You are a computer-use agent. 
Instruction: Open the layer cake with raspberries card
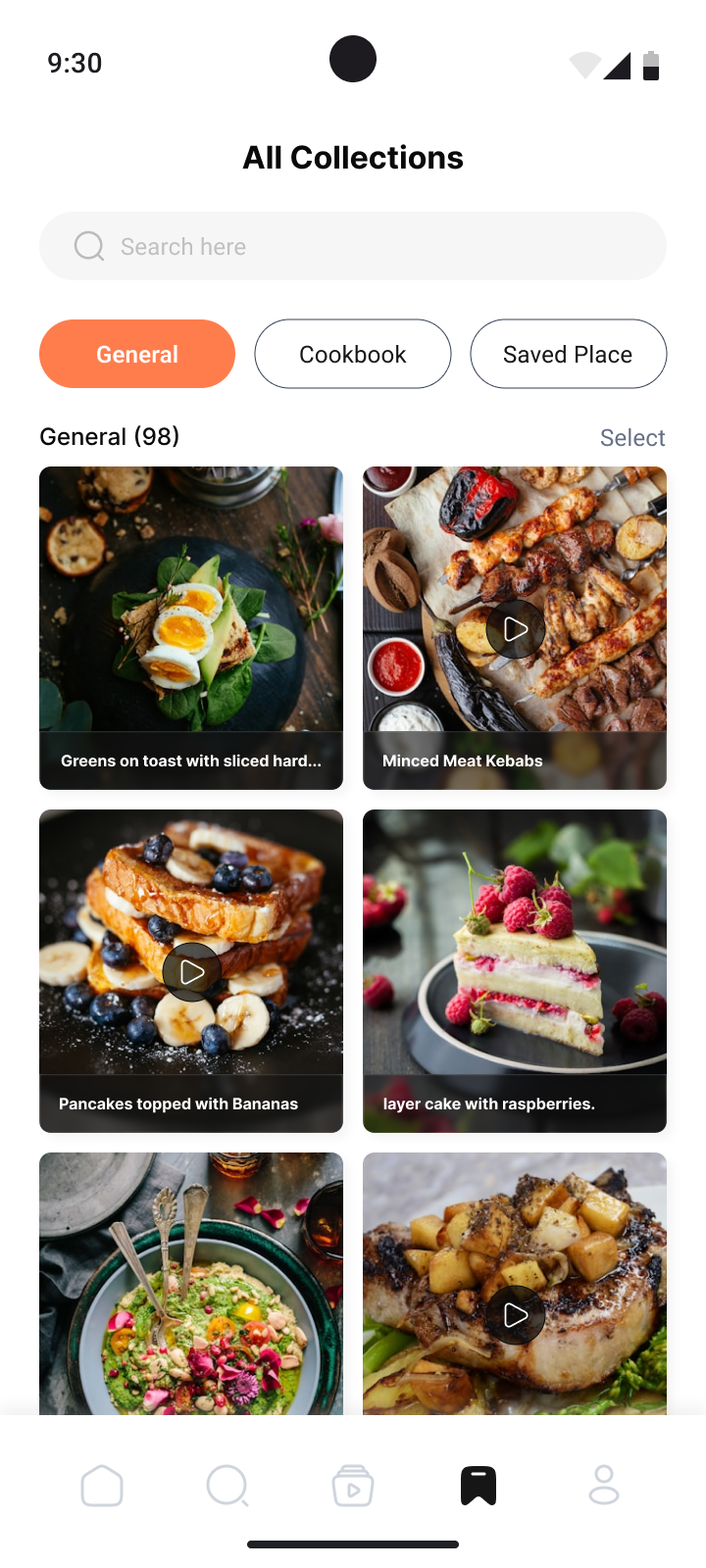[x=515, y=970]
